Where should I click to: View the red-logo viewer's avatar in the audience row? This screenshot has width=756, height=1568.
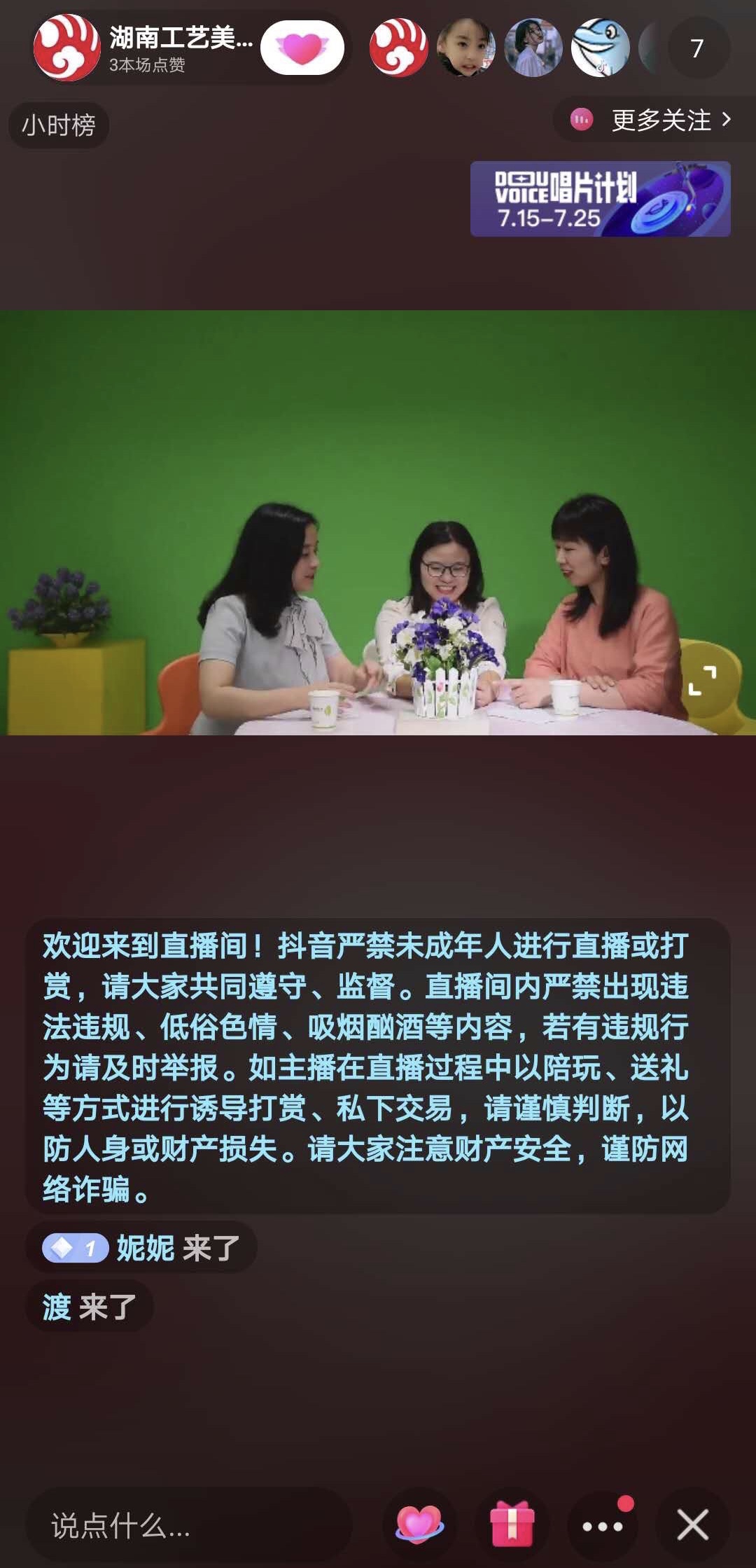click(398, 48)
